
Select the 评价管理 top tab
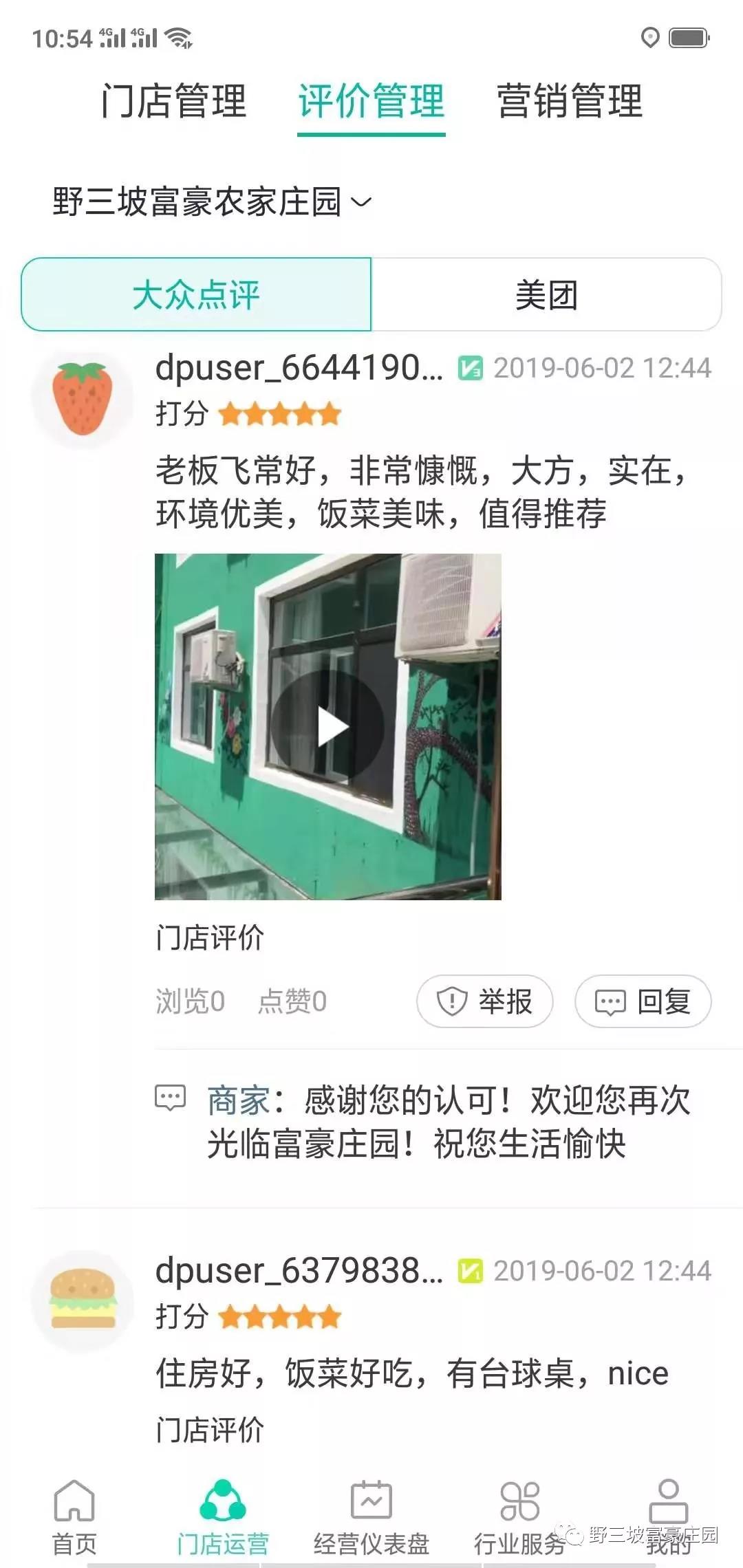click(371, 101)
